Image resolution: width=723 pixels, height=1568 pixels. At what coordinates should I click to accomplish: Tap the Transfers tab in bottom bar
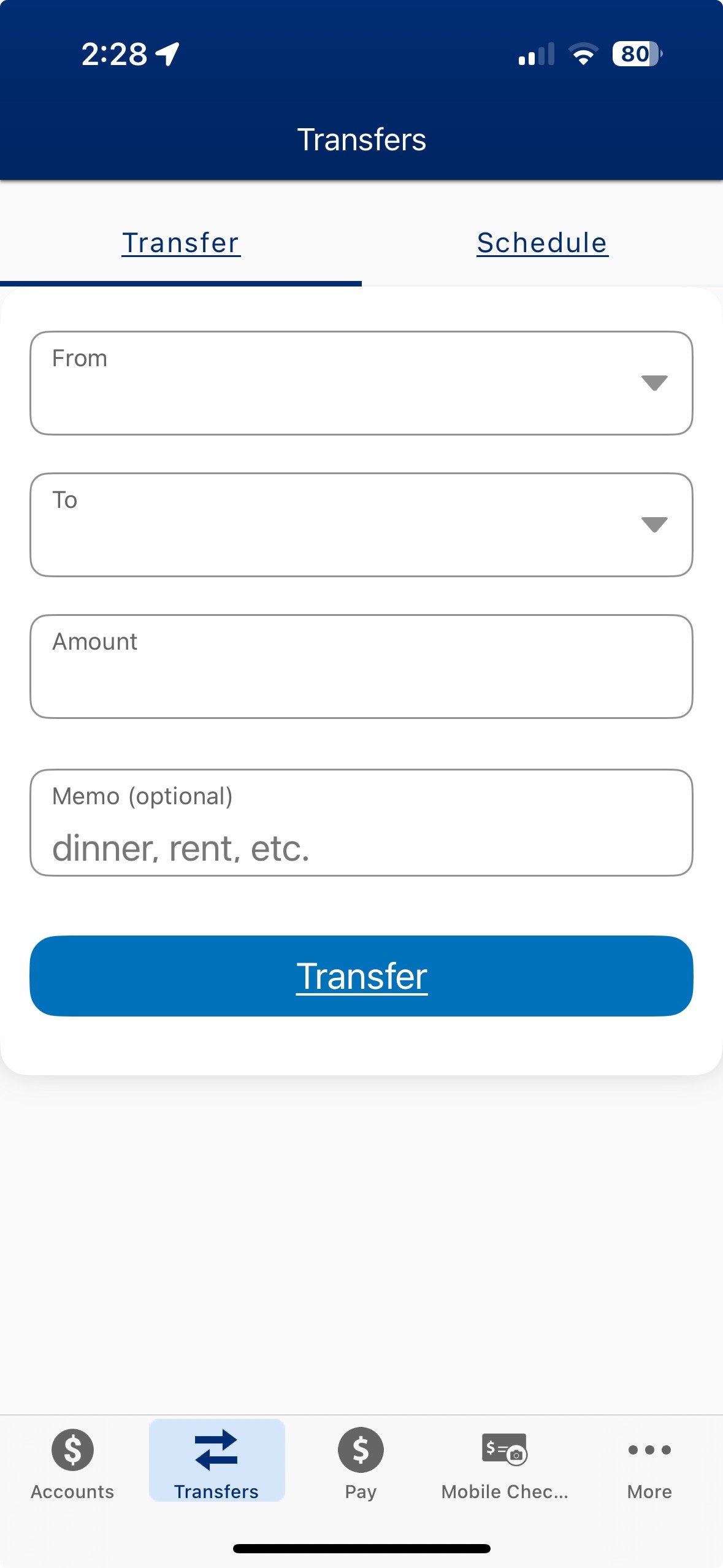point(216,1463)
